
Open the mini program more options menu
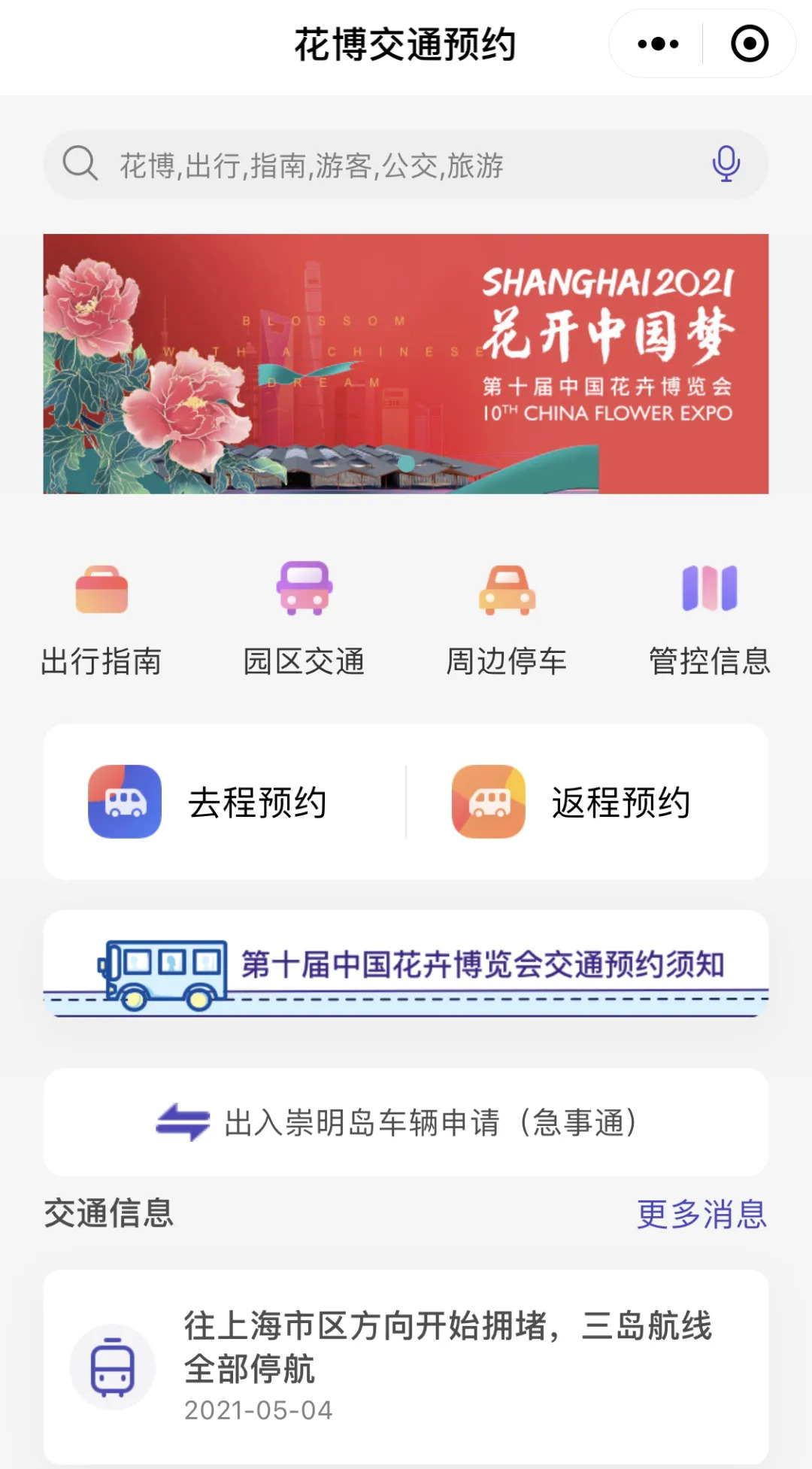click(658, 44)
